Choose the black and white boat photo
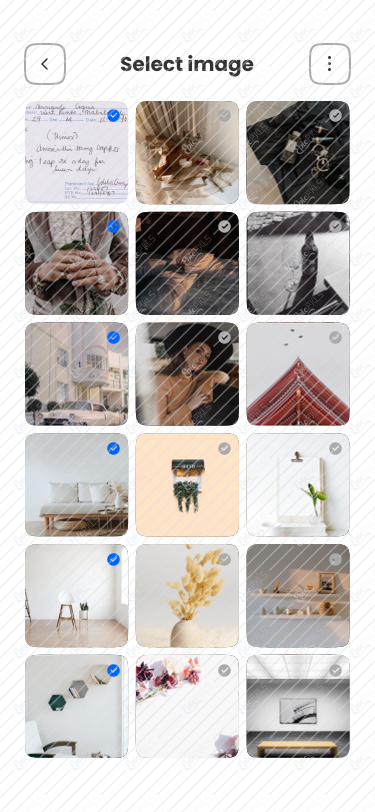 click(x=298, y=263)
